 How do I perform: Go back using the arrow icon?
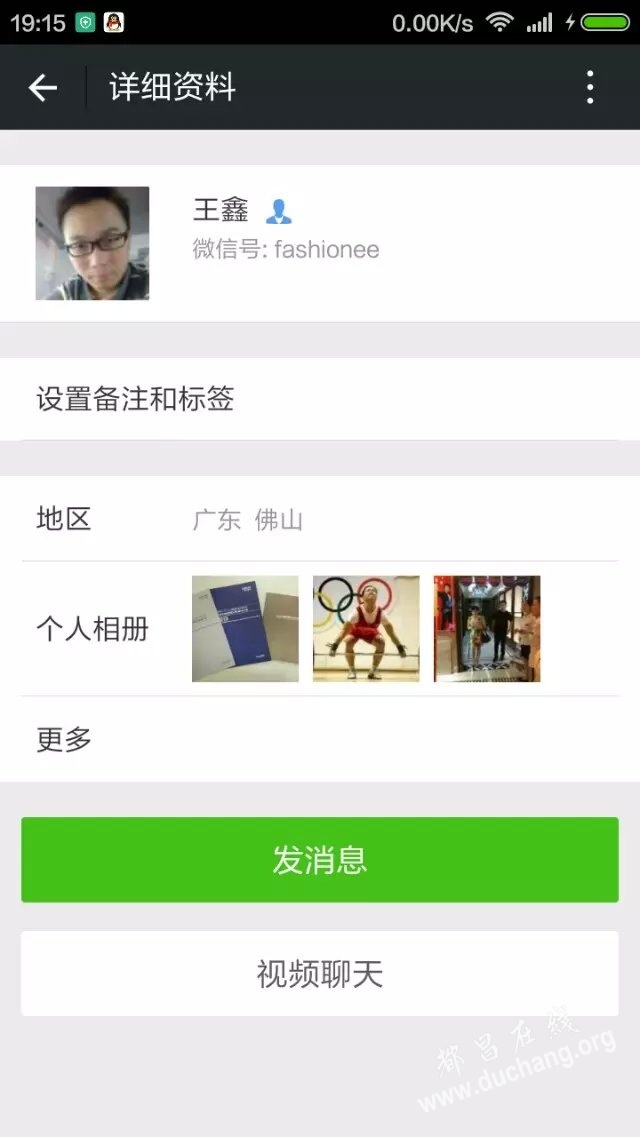43,88
